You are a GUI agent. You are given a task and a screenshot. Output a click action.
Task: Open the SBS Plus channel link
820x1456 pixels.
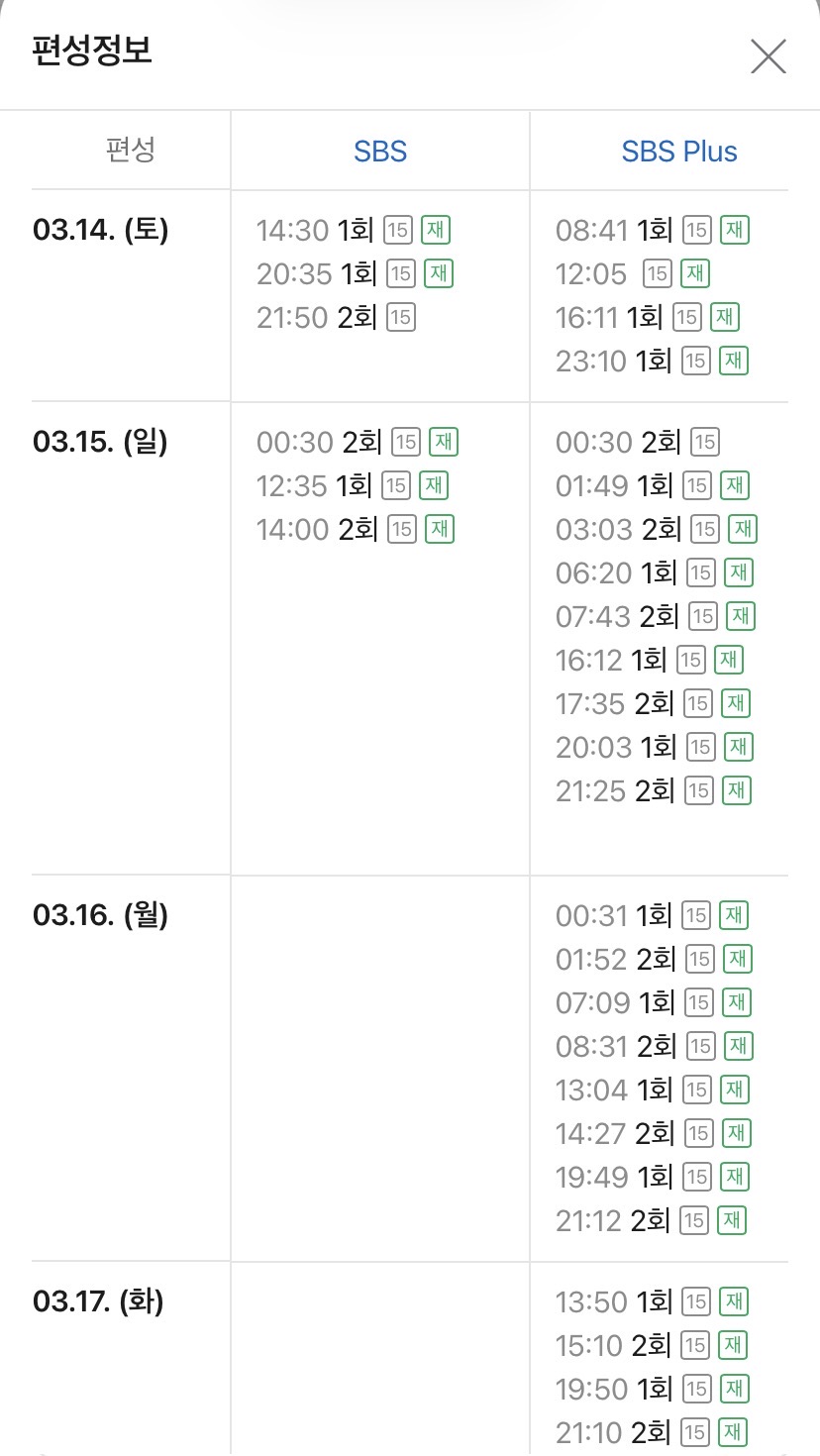[679, 152]
